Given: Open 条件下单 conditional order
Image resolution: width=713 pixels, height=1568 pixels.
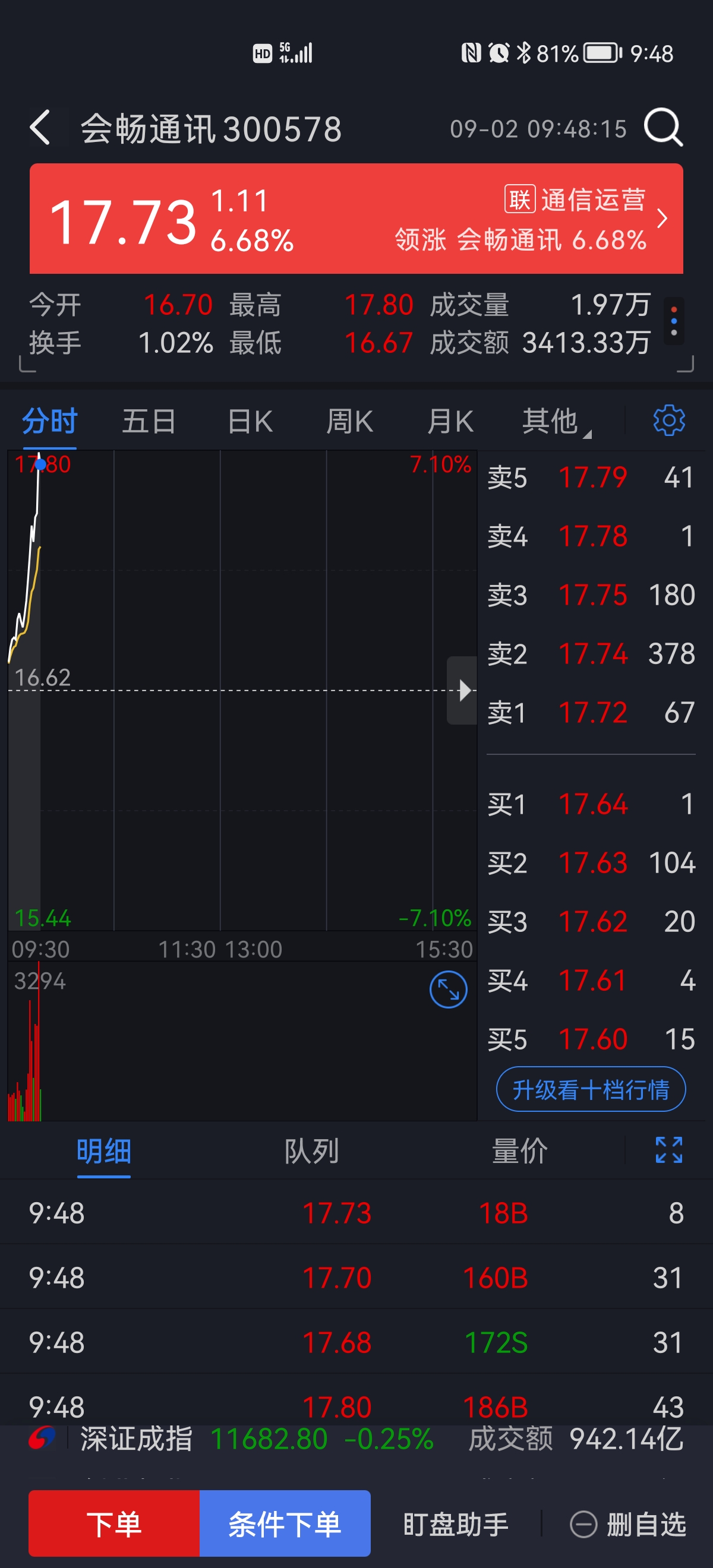Looking at the screenshot, I should [x=285, y=1523].
